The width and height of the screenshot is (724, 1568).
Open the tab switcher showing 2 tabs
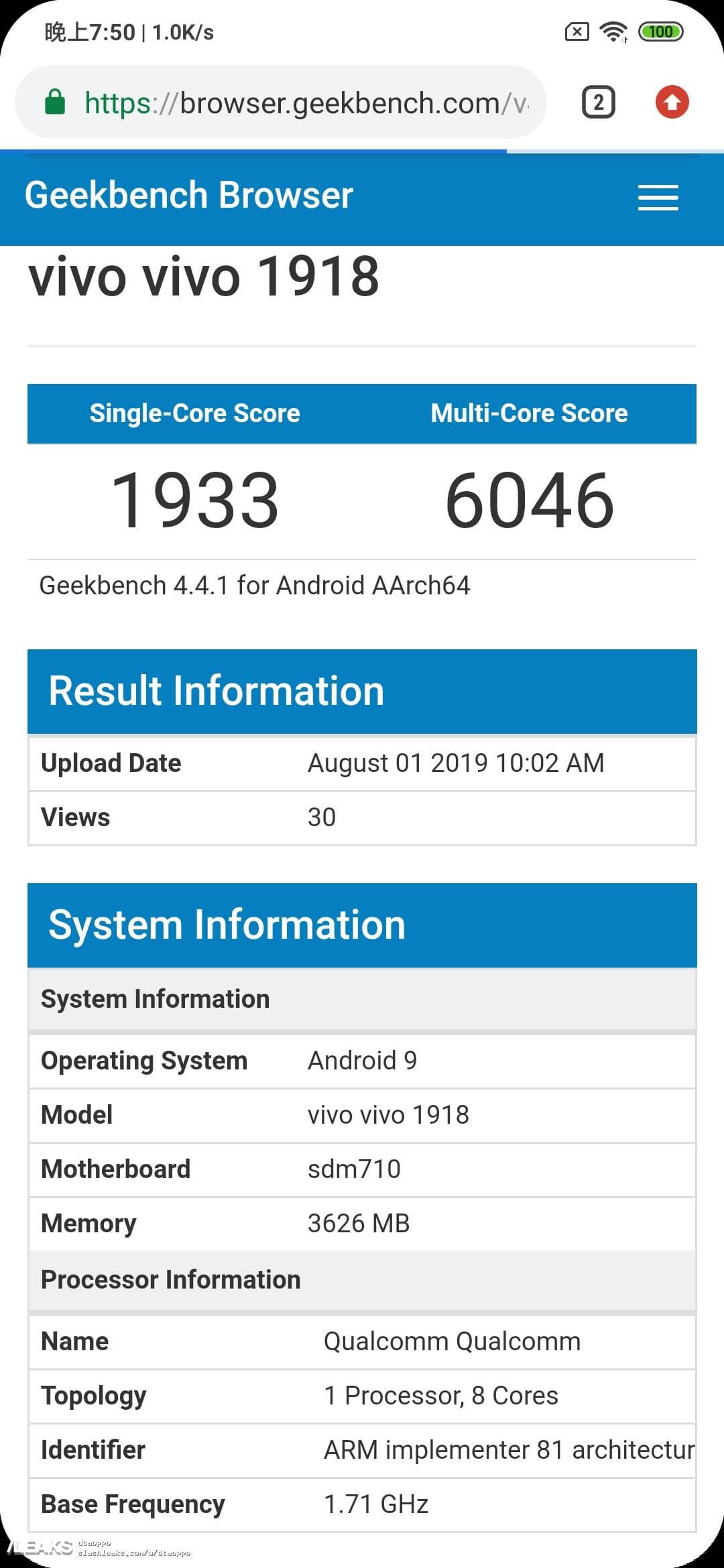pyautogui.click(x=598, y=103)
